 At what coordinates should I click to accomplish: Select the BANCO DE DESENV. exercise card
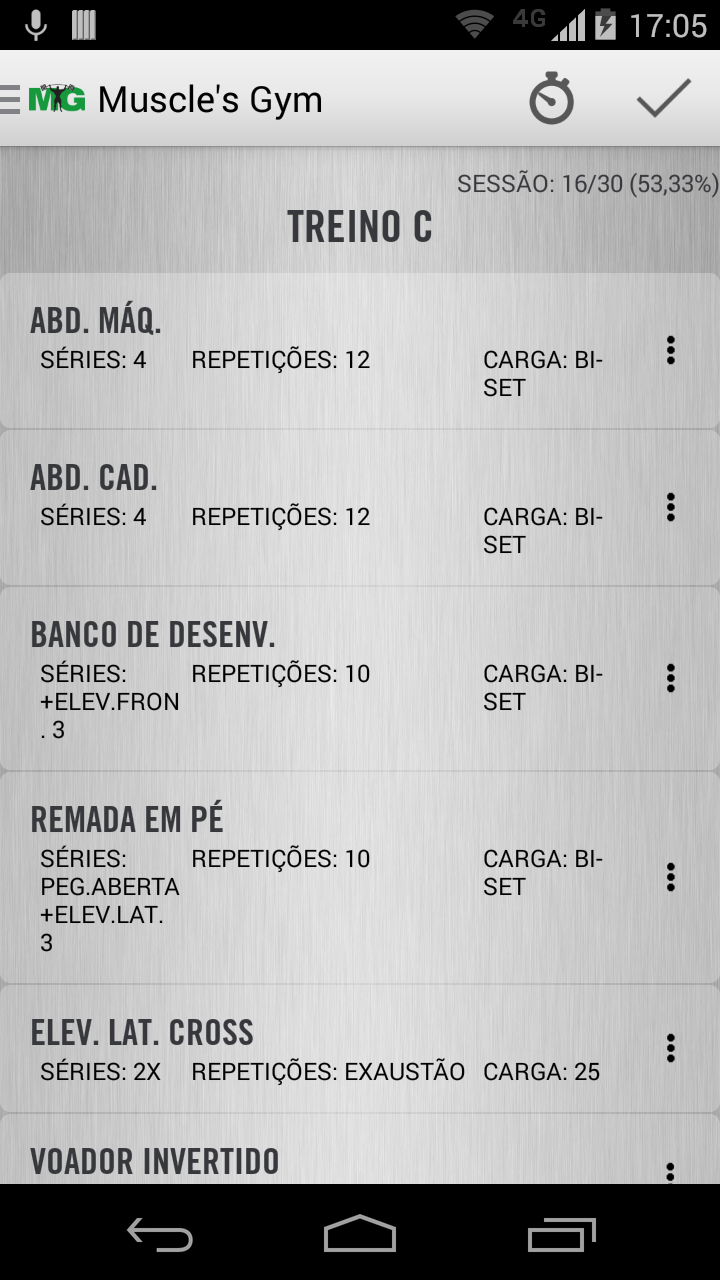[359, 679]
